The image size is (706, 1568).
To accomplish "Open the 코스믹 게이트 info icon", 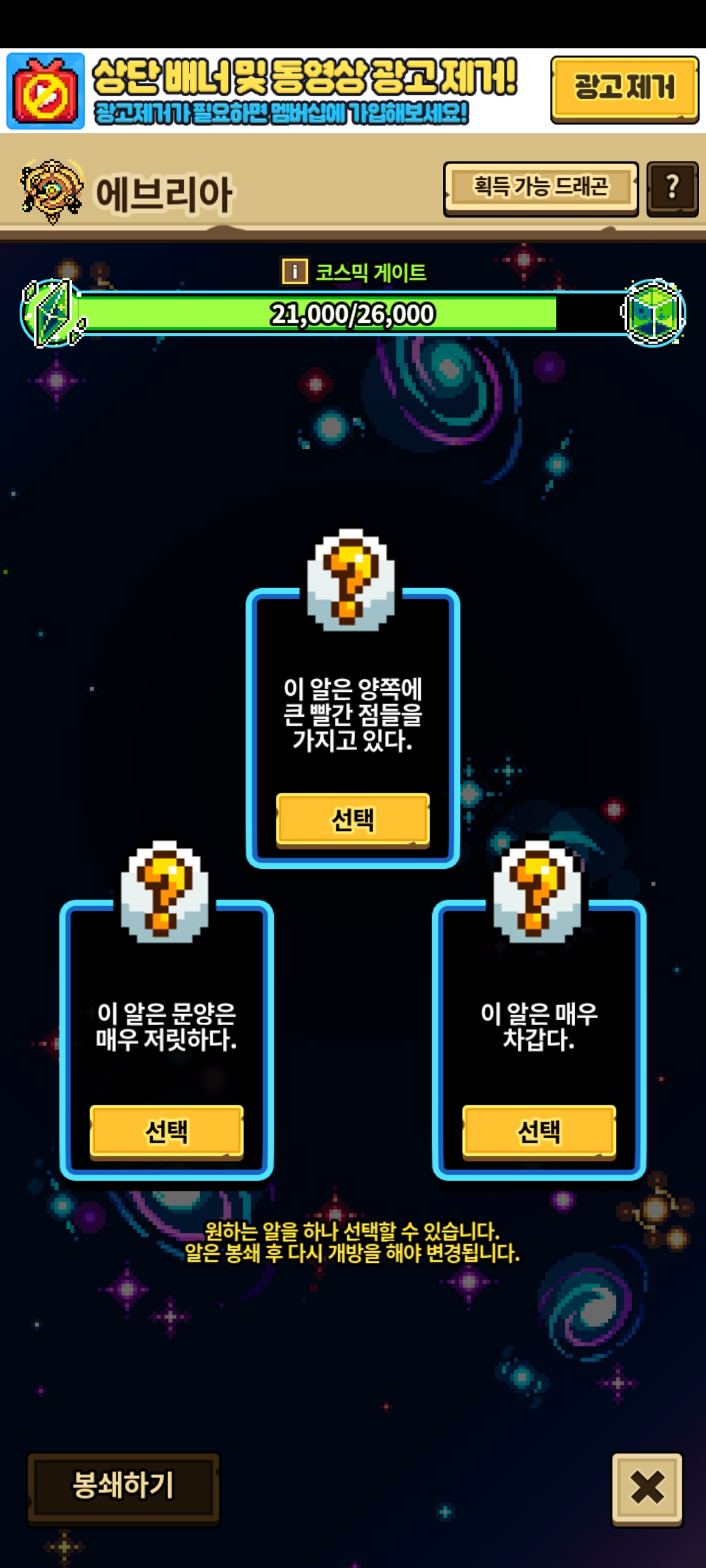I will [294, 271].
